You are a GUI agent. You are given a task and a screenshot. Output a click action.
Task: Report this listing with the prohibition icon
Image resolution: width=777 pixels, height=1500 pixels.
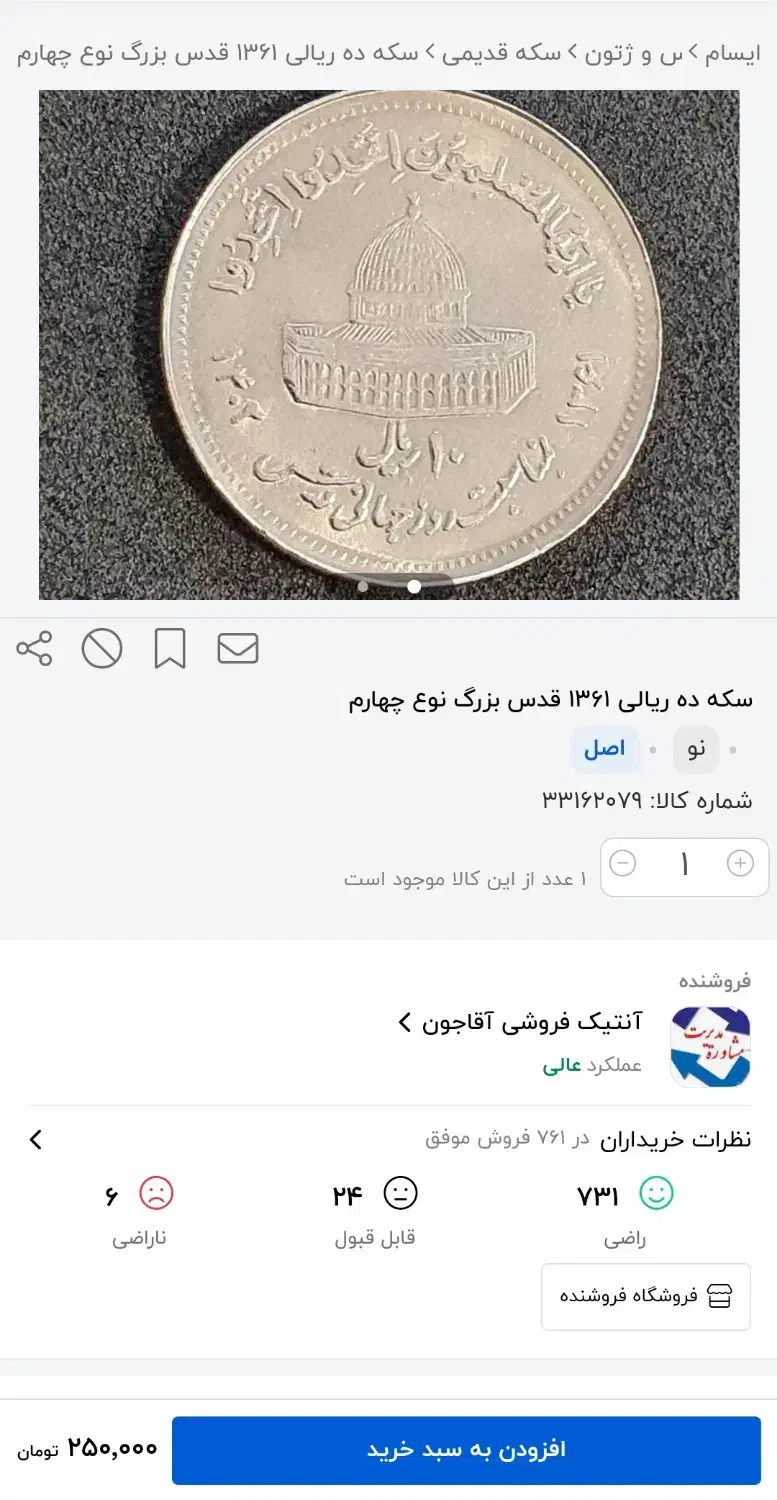pyautogui.click(x=102, y=649)
